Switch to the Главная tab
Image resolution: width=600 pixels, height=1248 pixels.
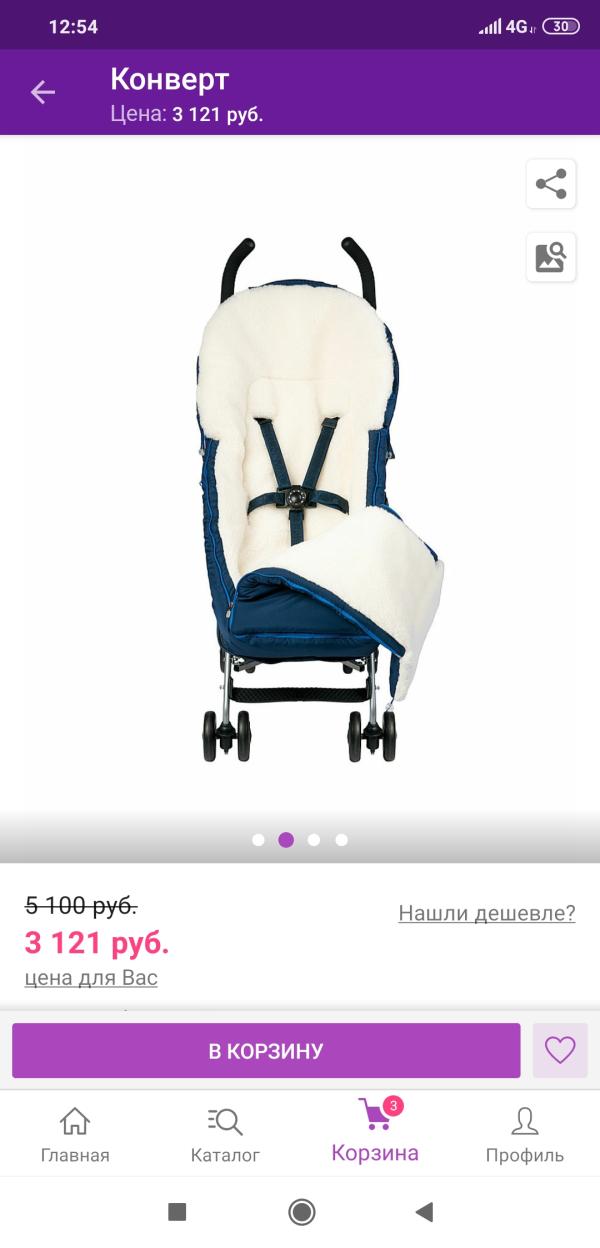point(75,1136)
